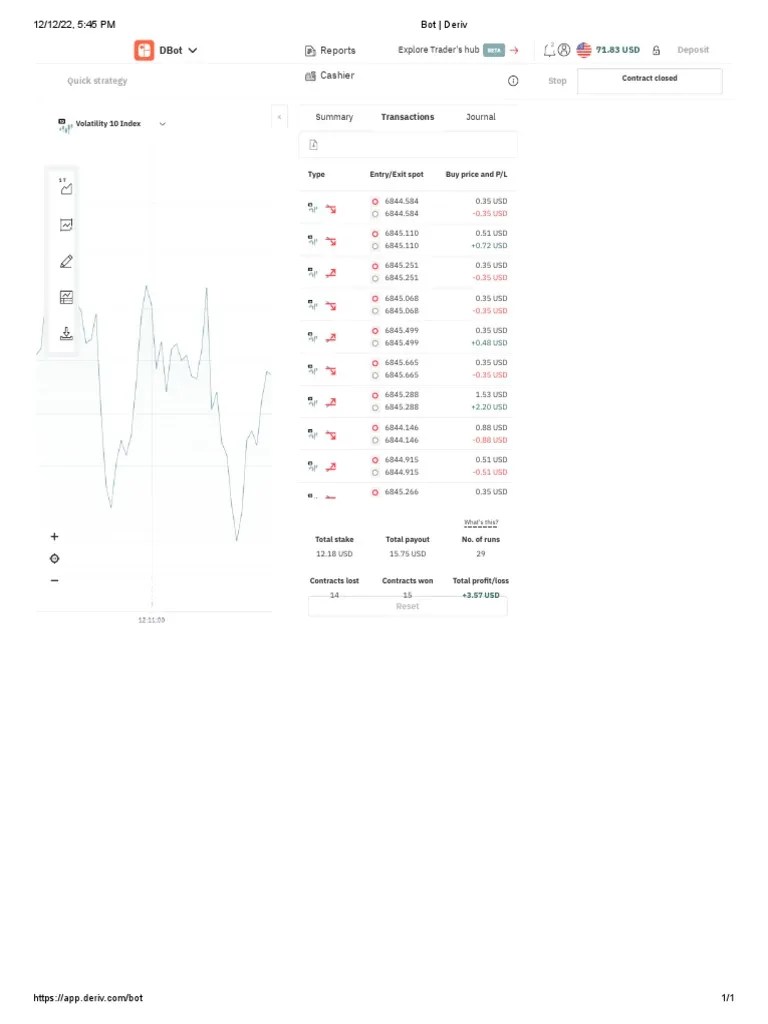Click the chart templates icon
Screen dimensions: 768x1024
click(x=64, y=296)
